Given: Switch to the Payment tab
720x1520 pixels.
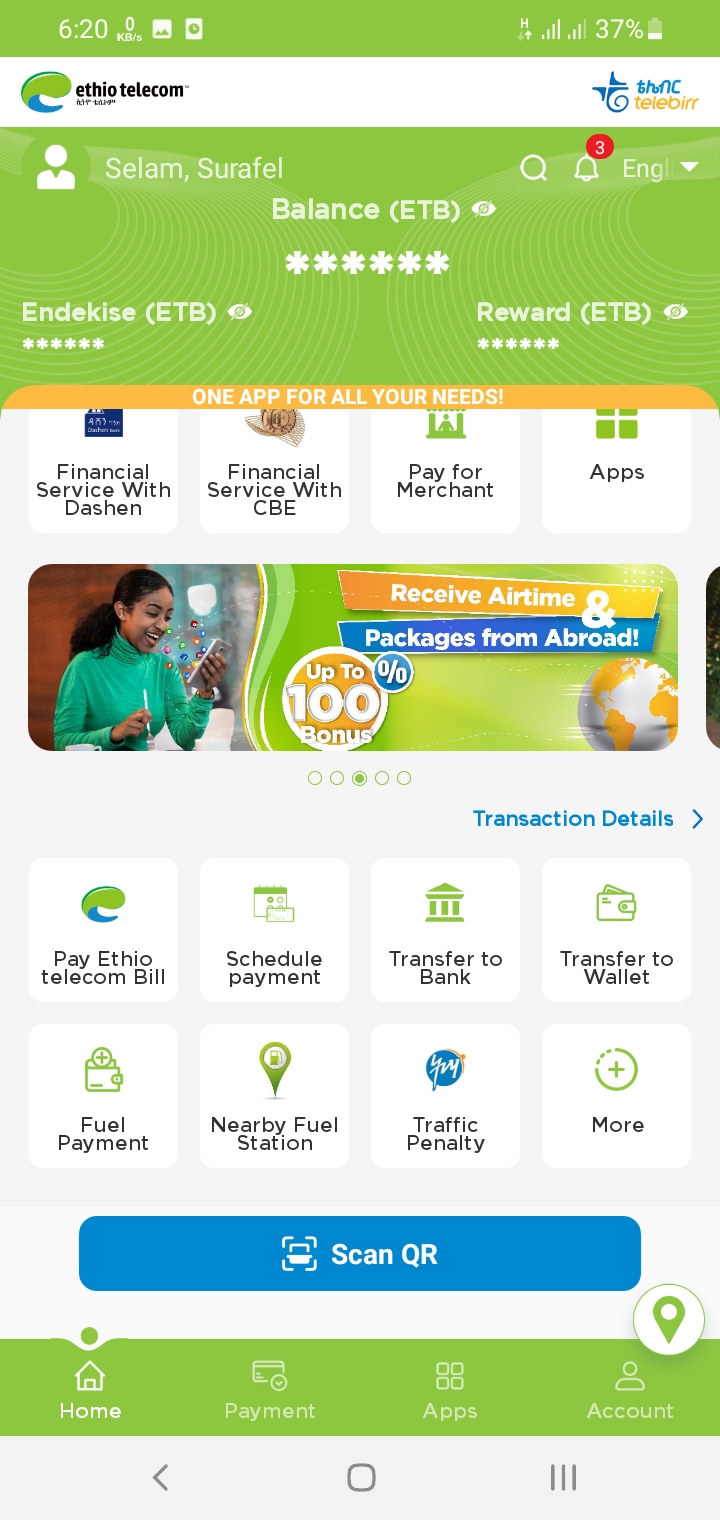Looking at the screenshot, I should pos(270,1389).
